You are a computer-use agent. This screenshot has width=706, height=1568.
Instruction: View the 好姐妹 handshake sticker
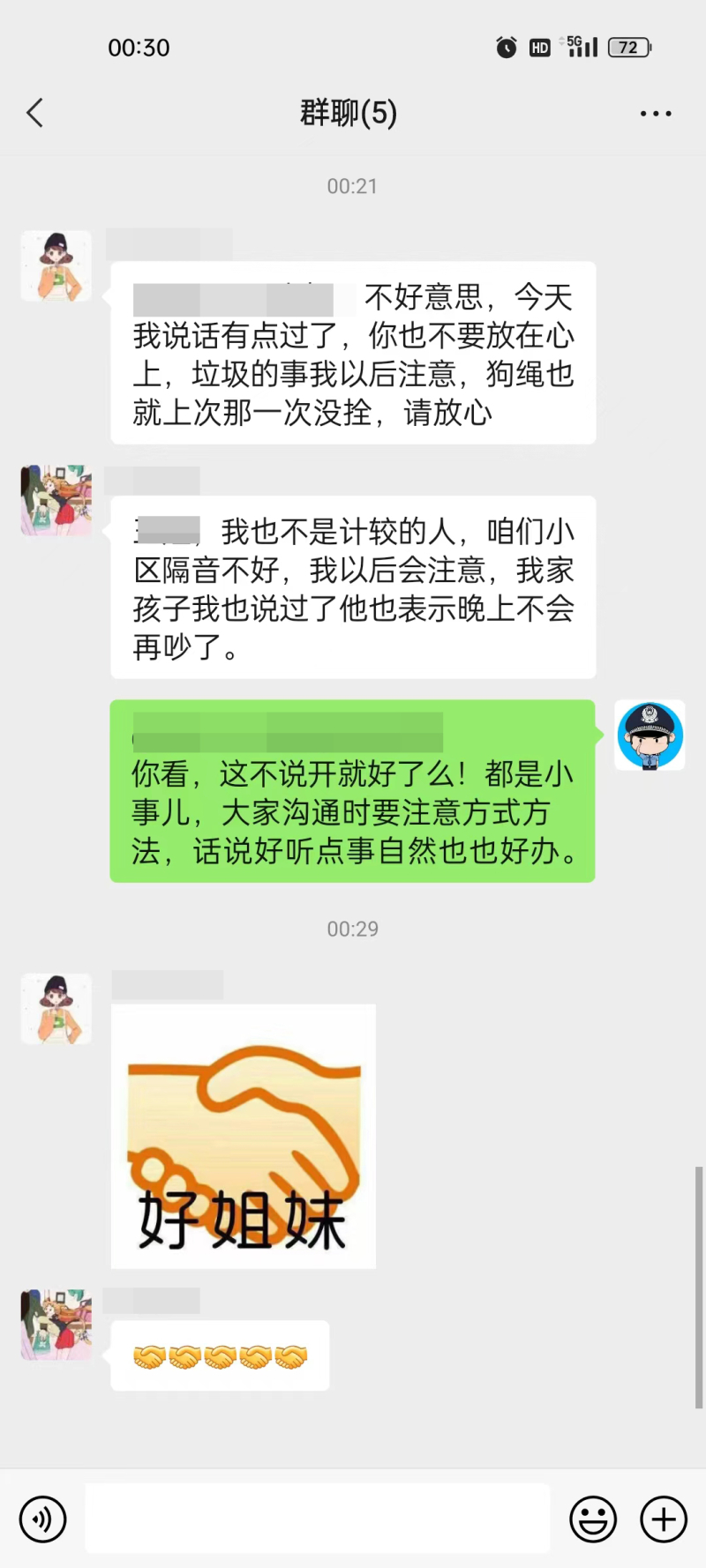click(x=244, y=1136)
